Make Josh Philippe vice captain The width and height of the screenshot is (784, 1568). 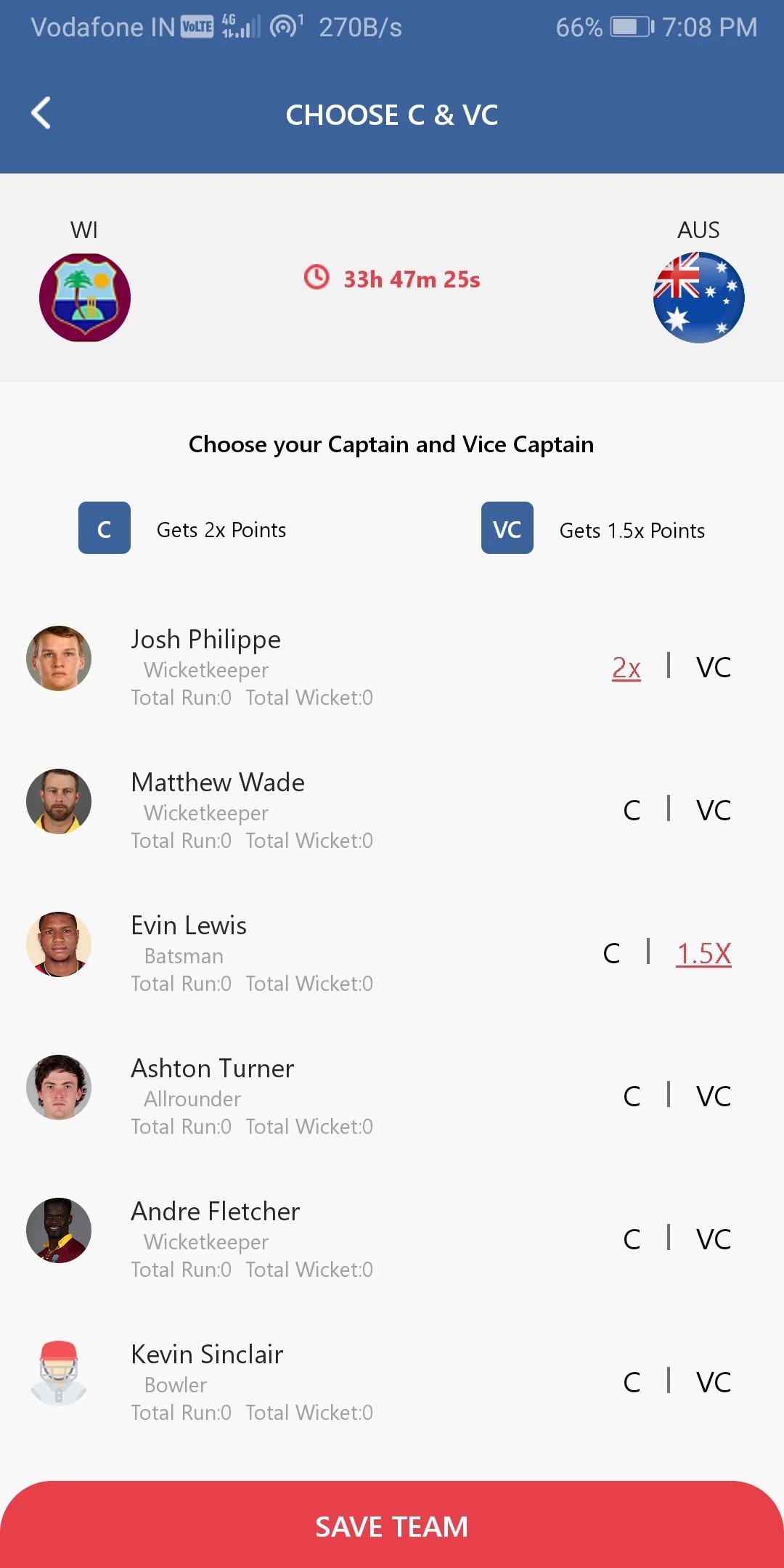click(x=713, y=667)
